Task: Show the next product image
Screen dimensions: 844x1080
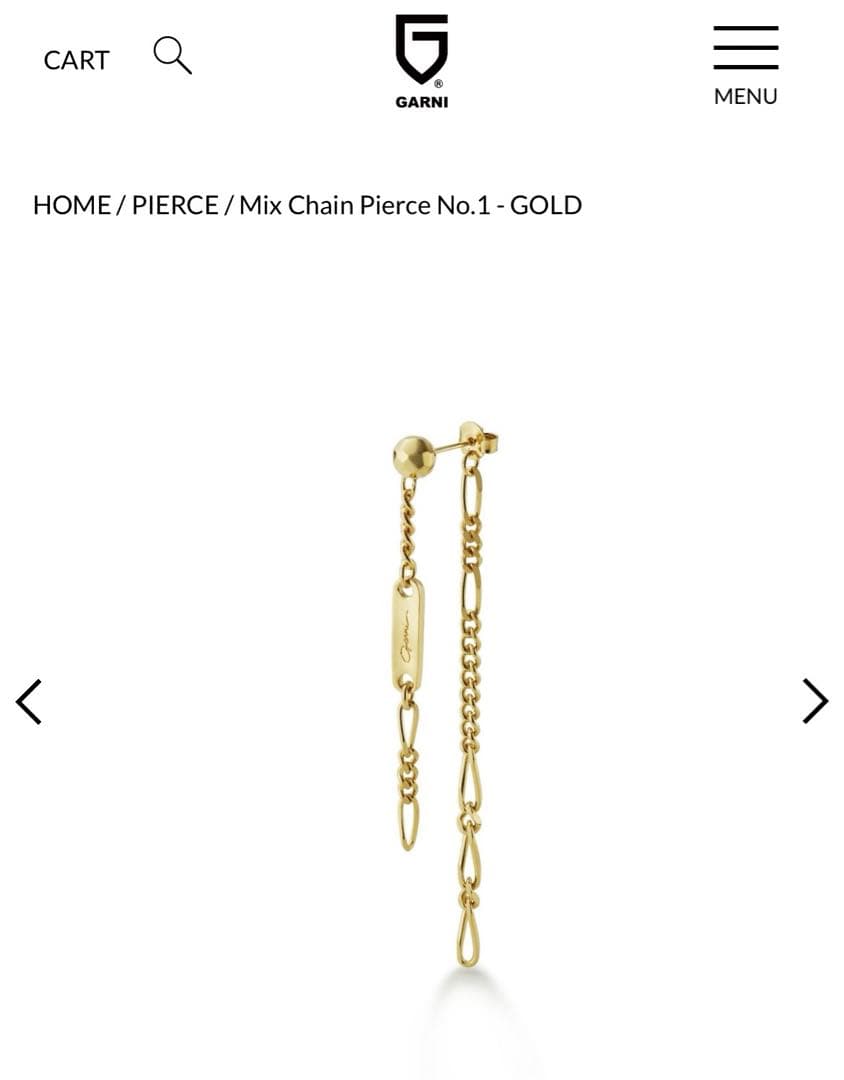Action: [815, 701]
